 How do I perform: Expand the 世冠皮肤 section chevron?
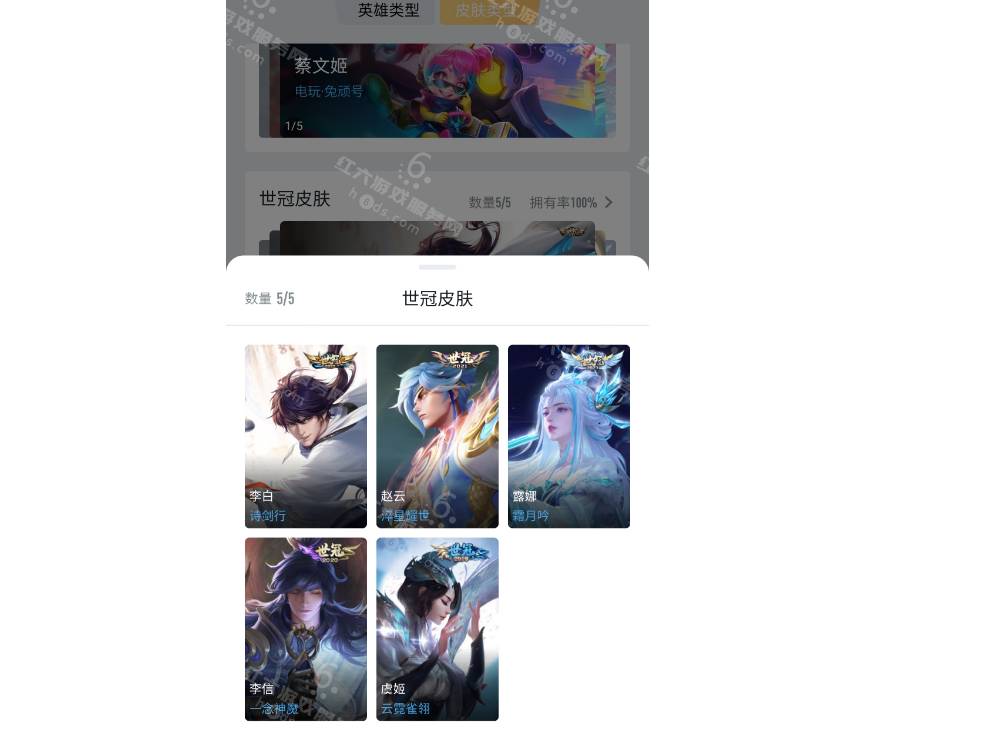[x=608, y=202]
